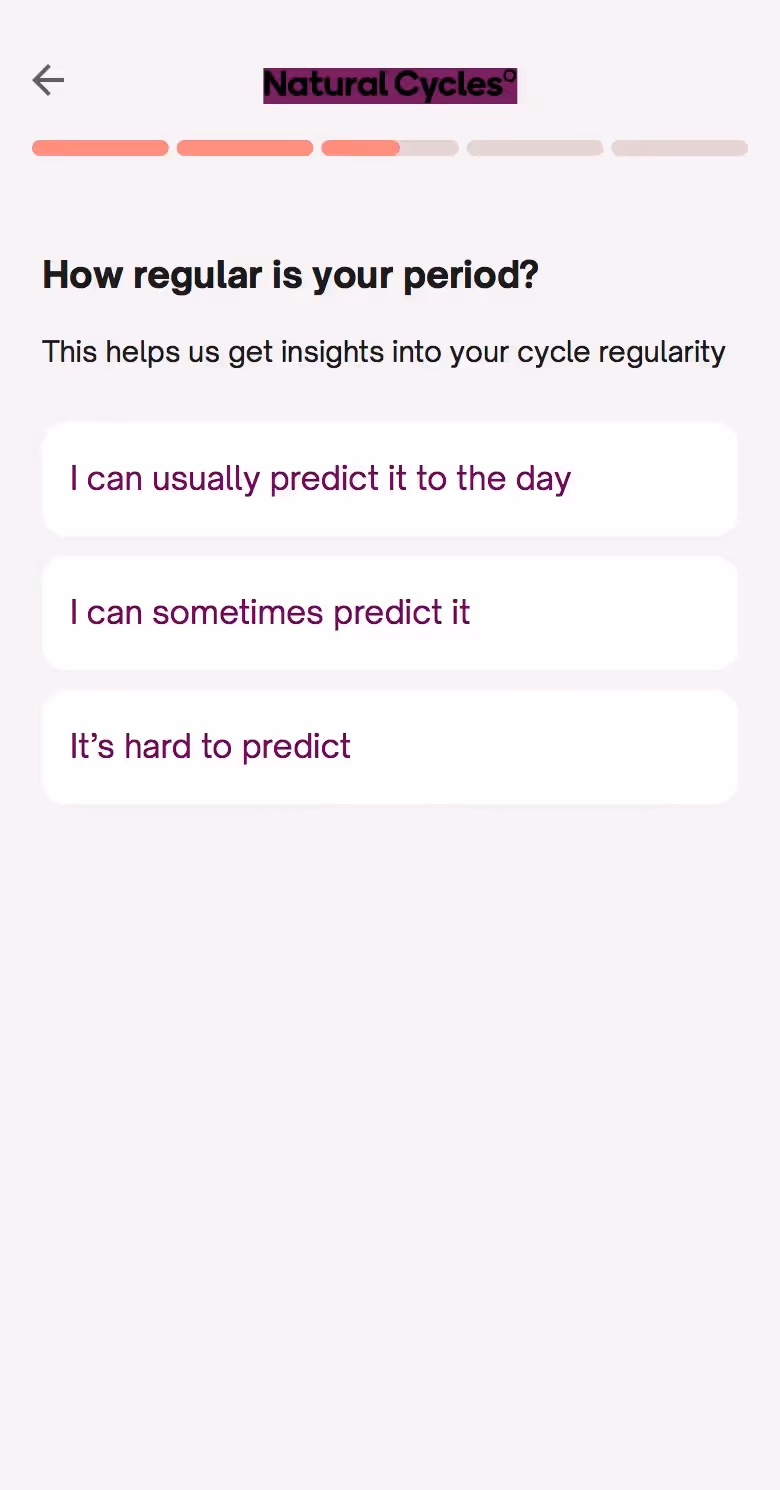Image resolution: width=780 pixels, height=1490 pixels.
Task: Select "I can usually predict it to the day"
Action: (x=390, y=479)
